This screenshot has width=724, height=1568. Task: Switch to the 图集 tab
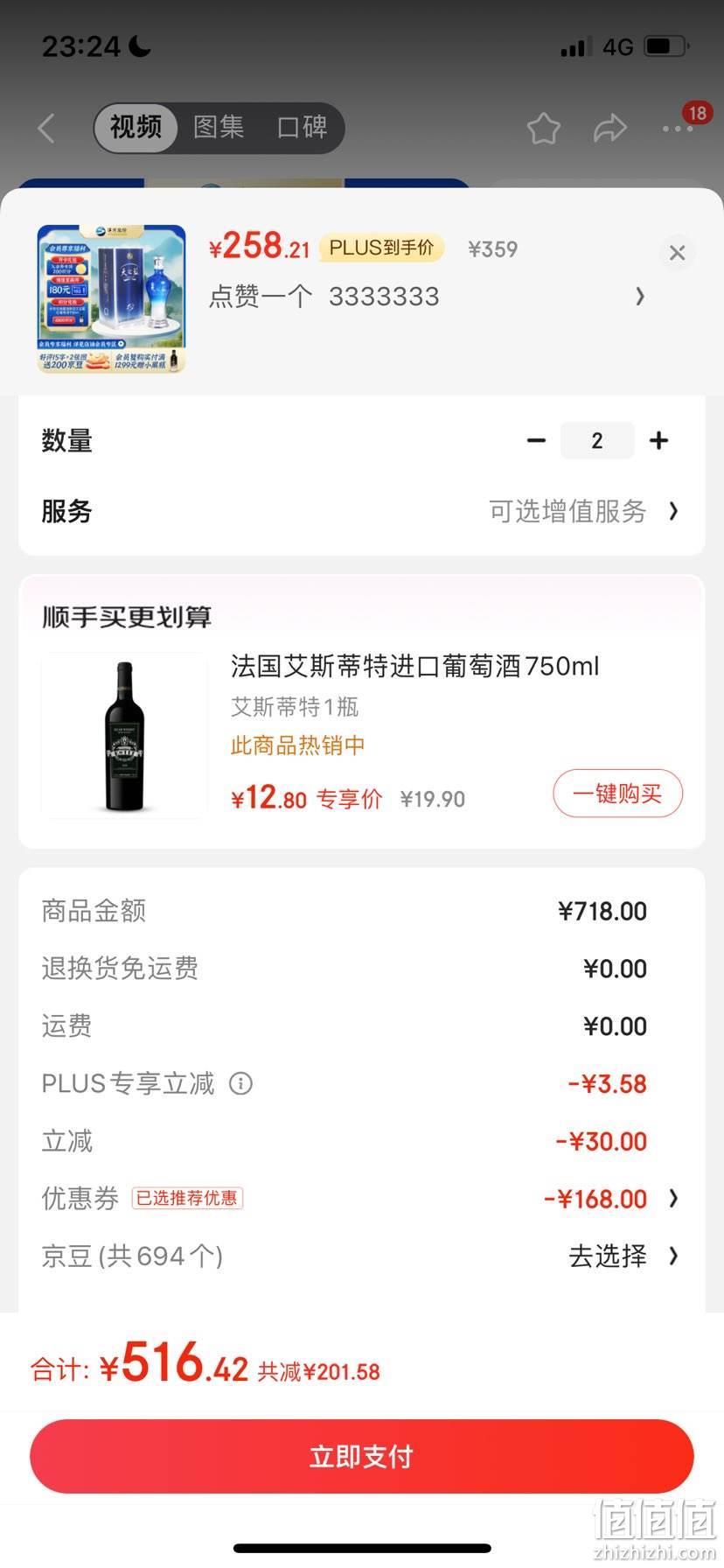point(219,128)
